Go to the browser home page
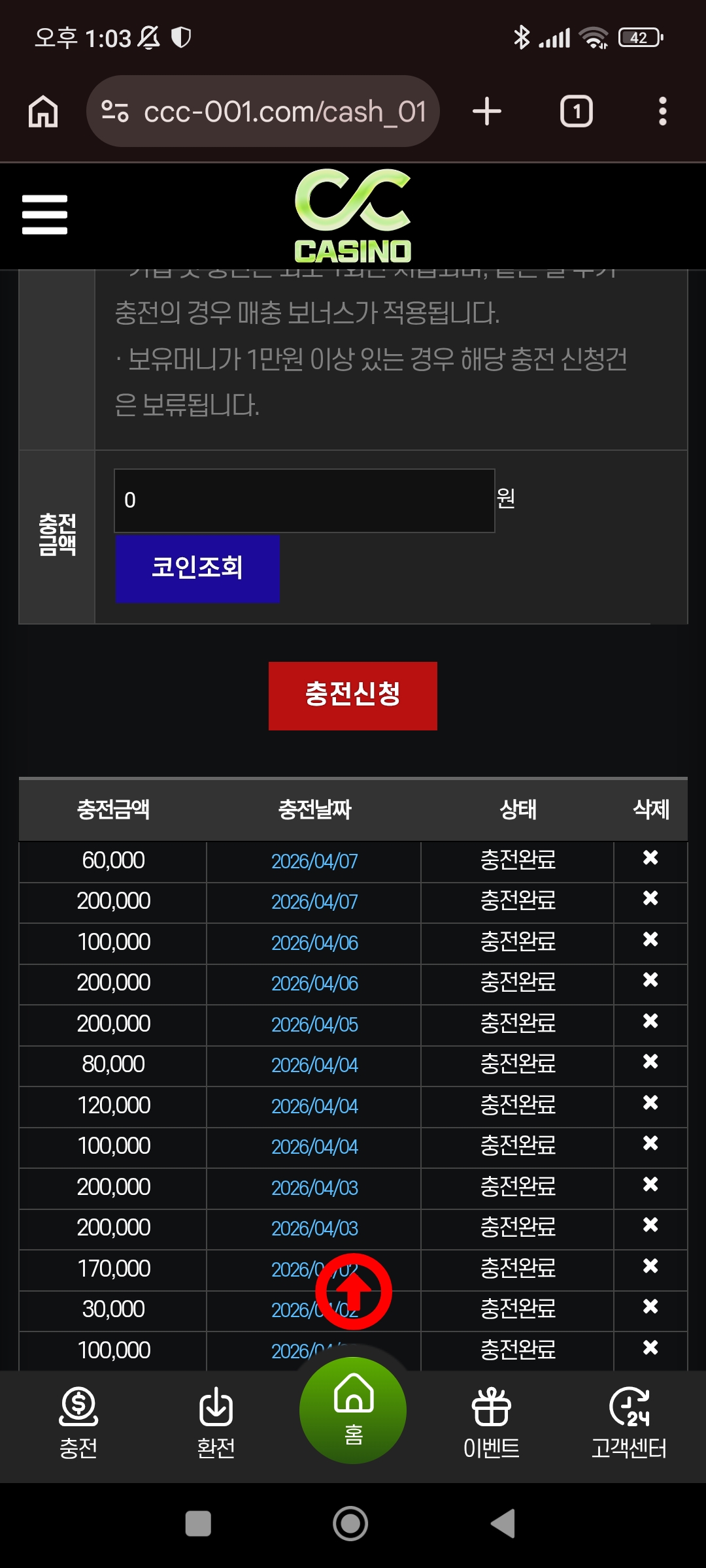 click(43, 112)
